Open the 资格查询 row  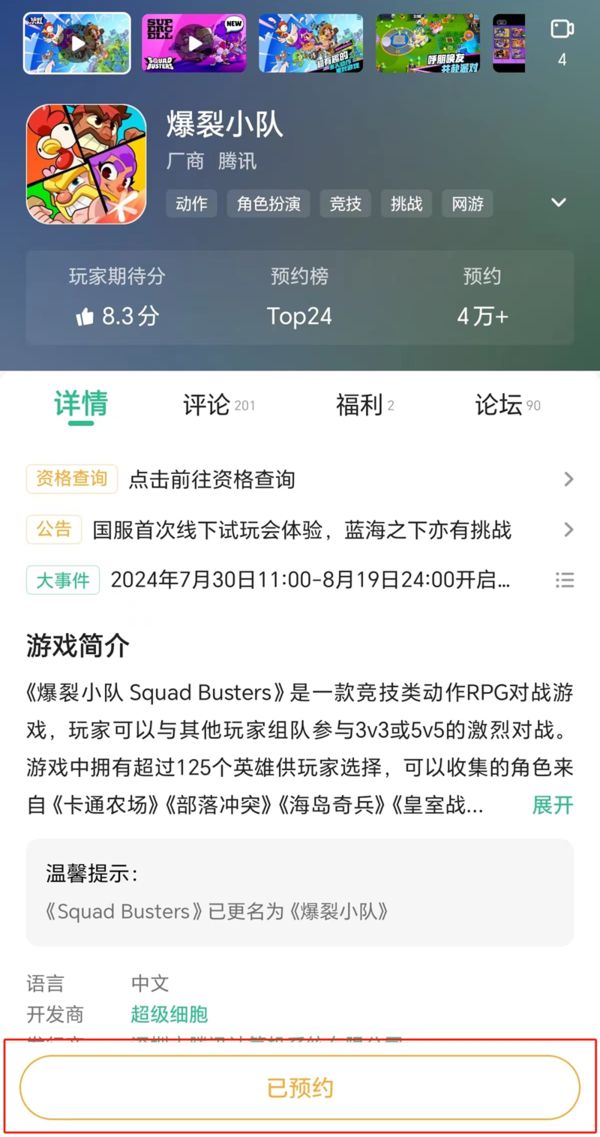[x=300, y=479]
